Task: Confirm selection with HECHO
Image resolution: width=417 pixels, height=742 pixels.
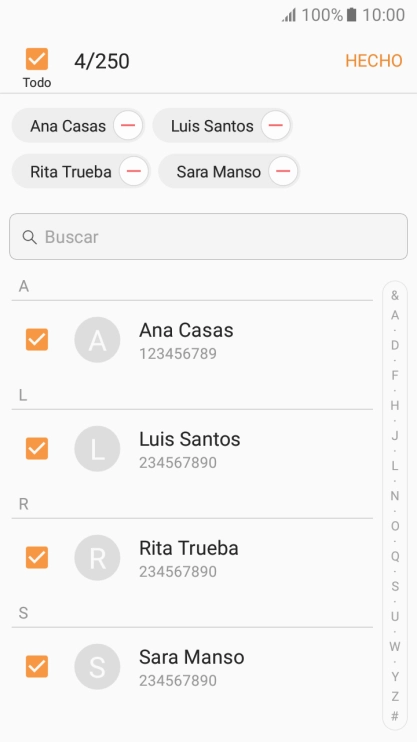Action: 373,61
